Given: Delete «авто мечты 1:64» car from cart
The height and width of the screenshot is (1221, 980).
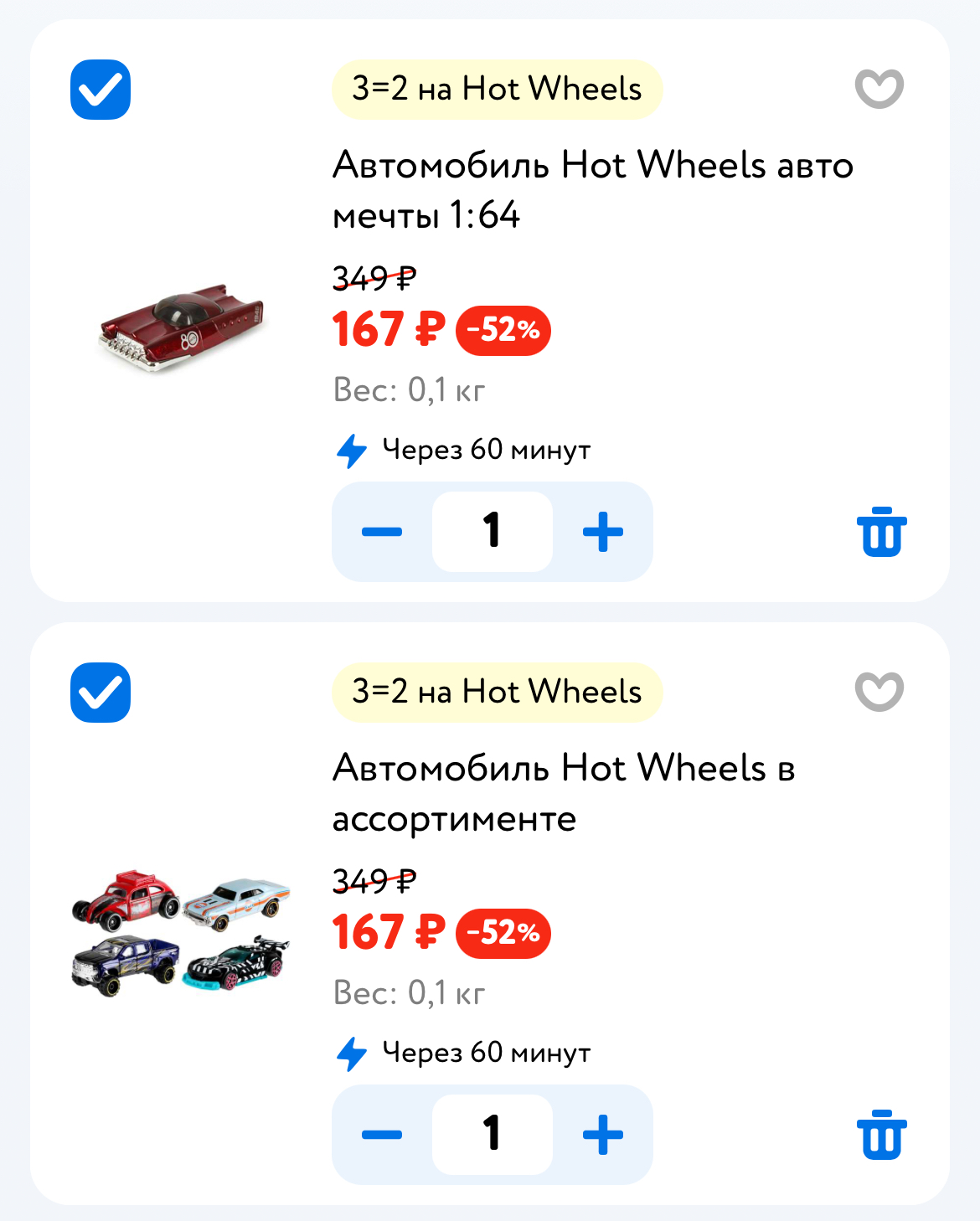Looking at the screenshot, I should click(881, 532).
